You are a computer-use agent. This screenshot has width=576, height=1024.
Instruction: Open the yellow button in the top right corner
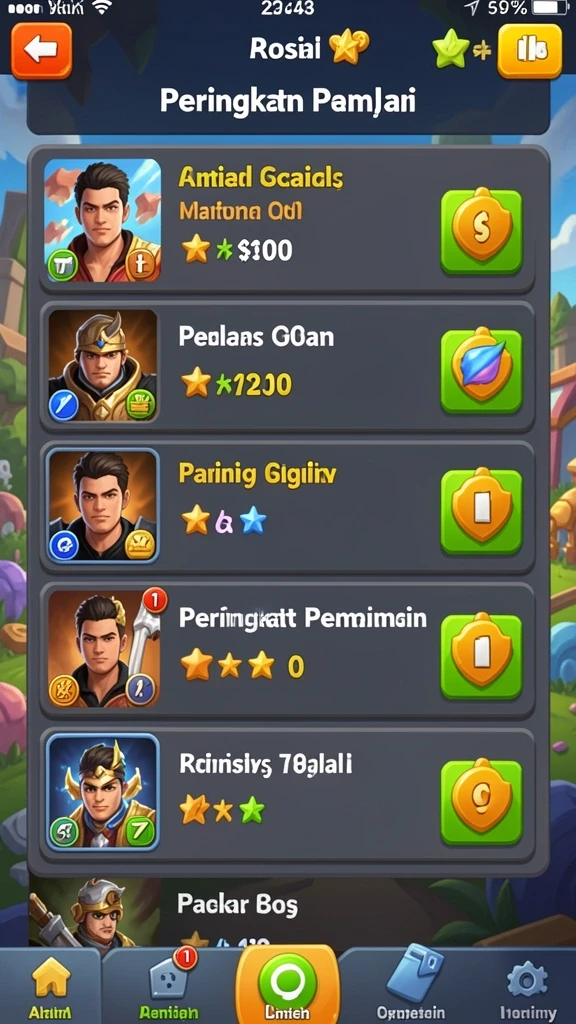tap(529, 51)
